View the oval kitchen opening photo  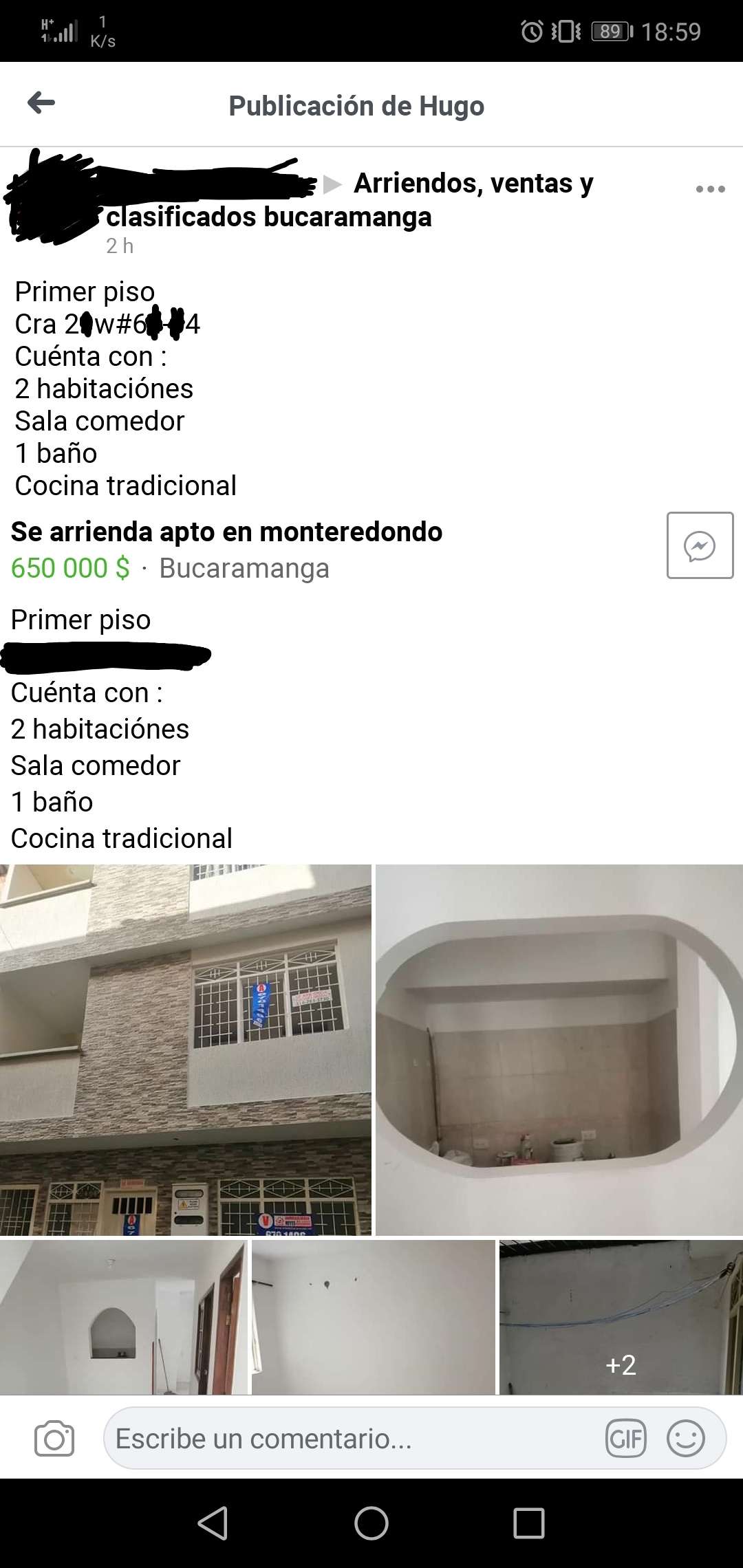(559, 1049)
